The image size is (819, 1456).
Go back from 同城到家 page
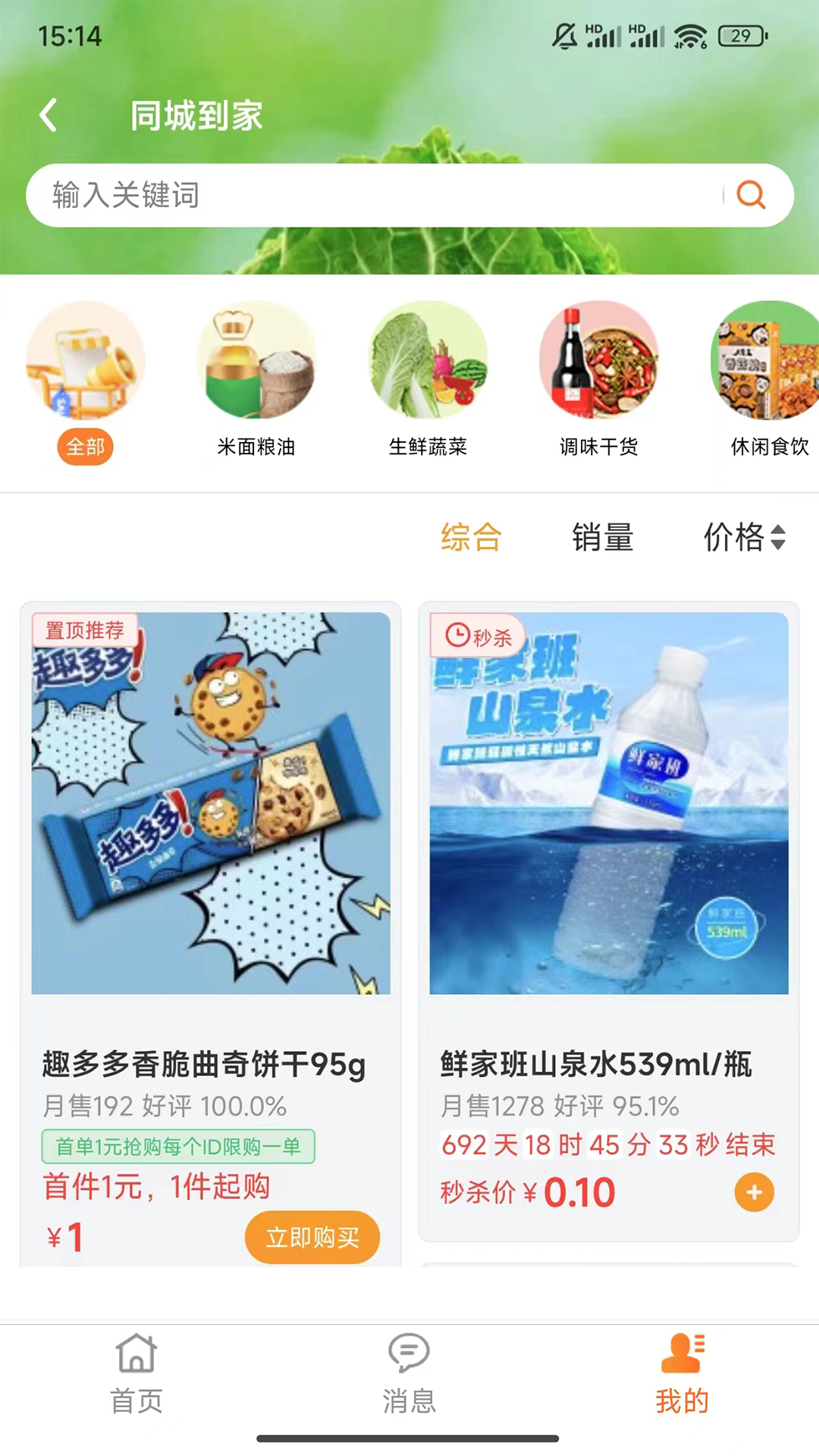(x=49, y=116)
